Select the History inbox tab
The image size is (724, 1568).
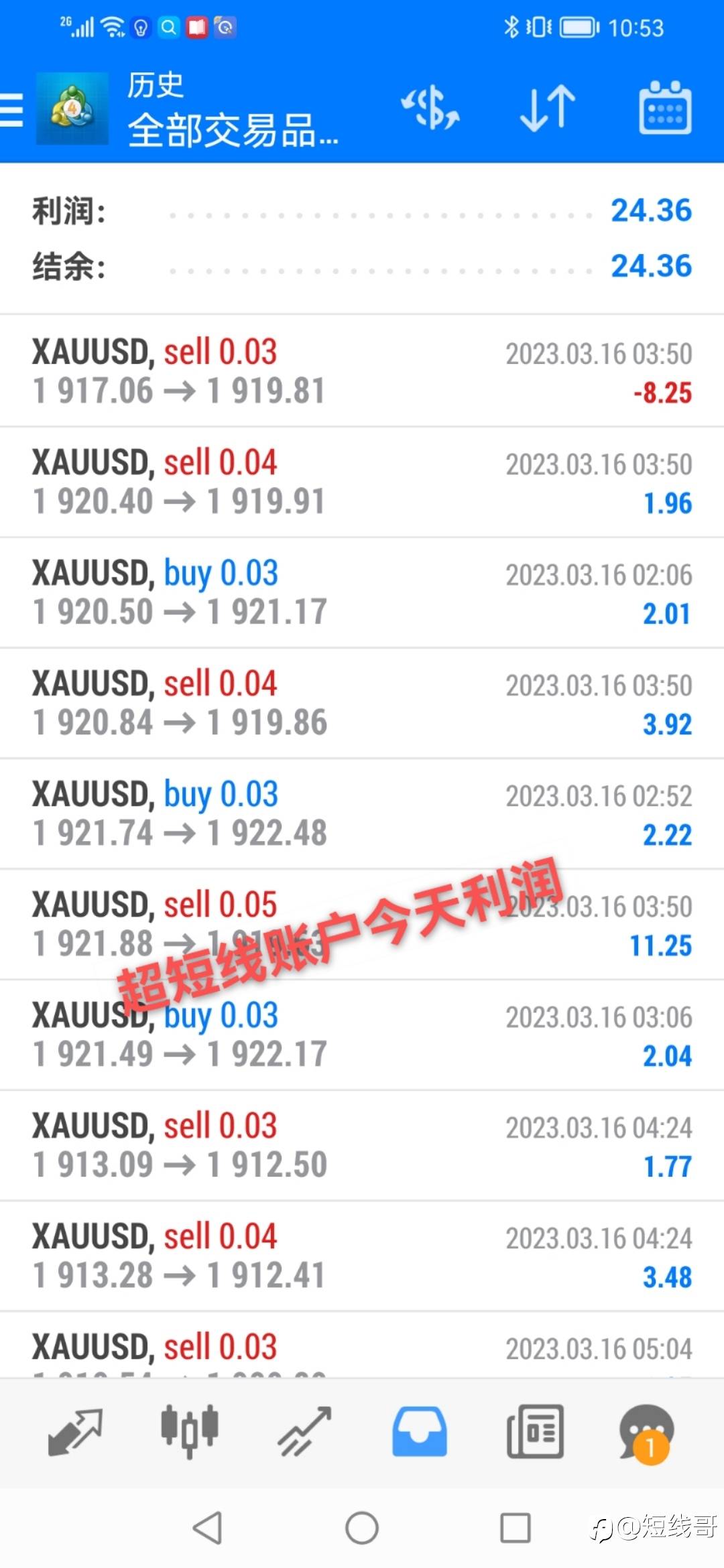pyautogui.click(x=420, y=1432)
